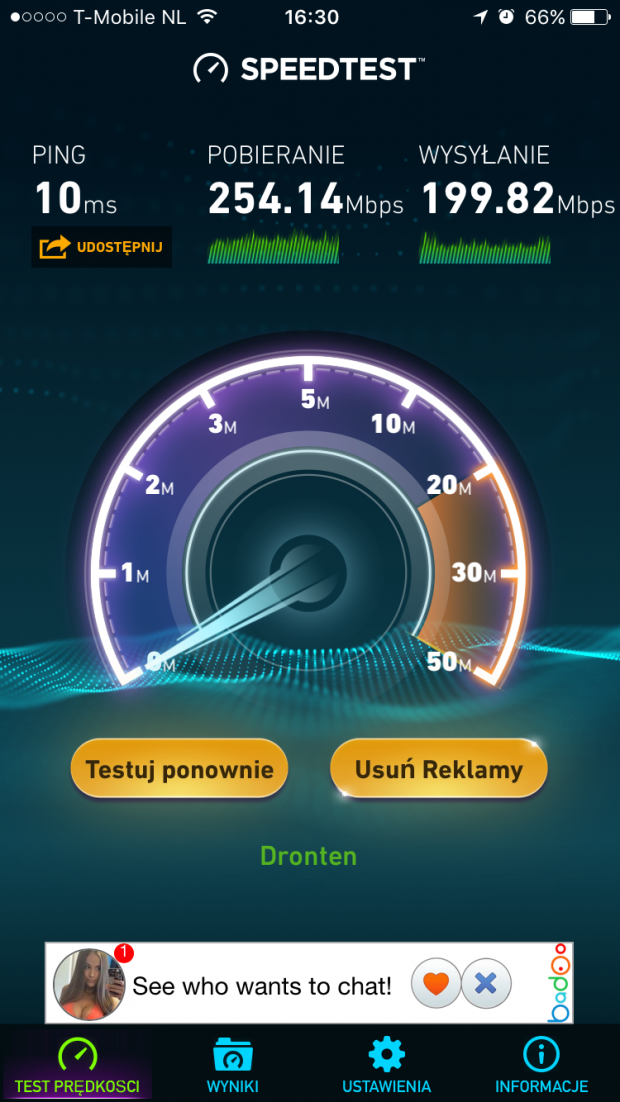
Task: Tap Testuj ponownie to rerun test
Action: [179, 769]
